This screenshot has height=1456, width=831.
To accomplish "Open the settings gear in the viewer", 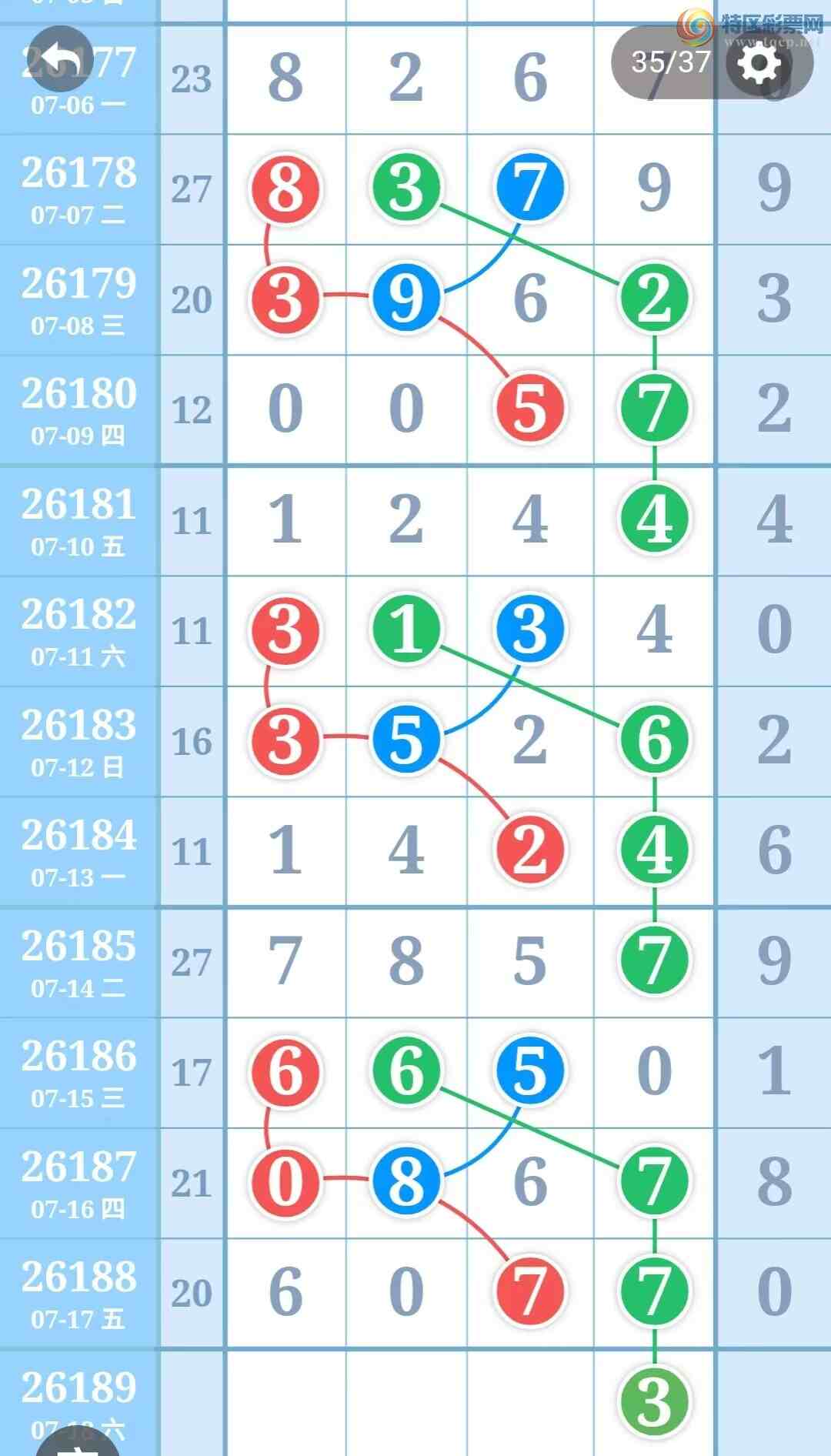I will click(759, 62).
